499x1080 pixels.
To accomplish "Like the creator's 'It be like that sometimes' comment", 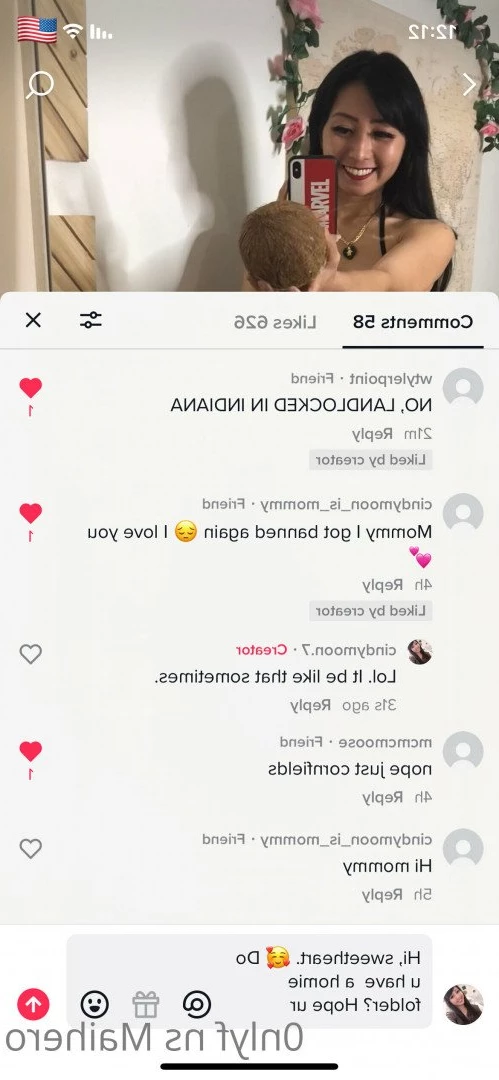I will point(30,654).
